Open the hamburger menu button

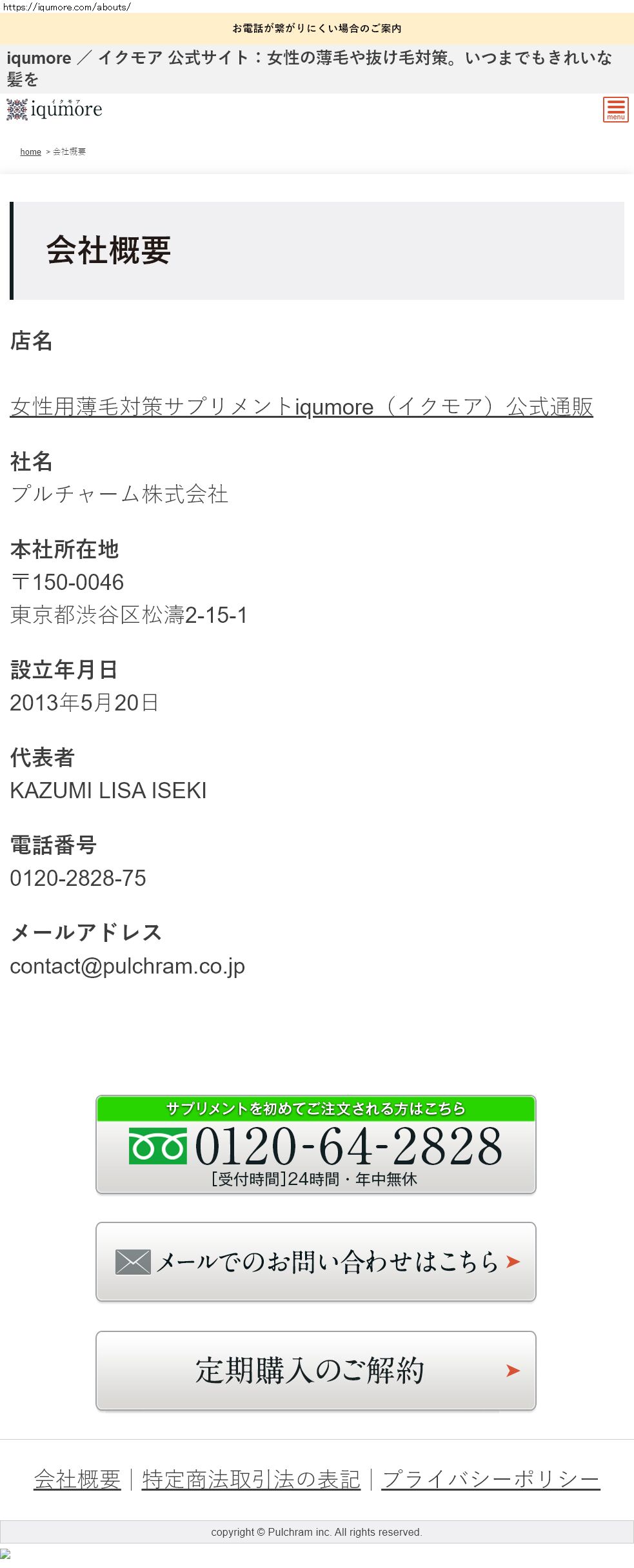[x=615, y=110]
